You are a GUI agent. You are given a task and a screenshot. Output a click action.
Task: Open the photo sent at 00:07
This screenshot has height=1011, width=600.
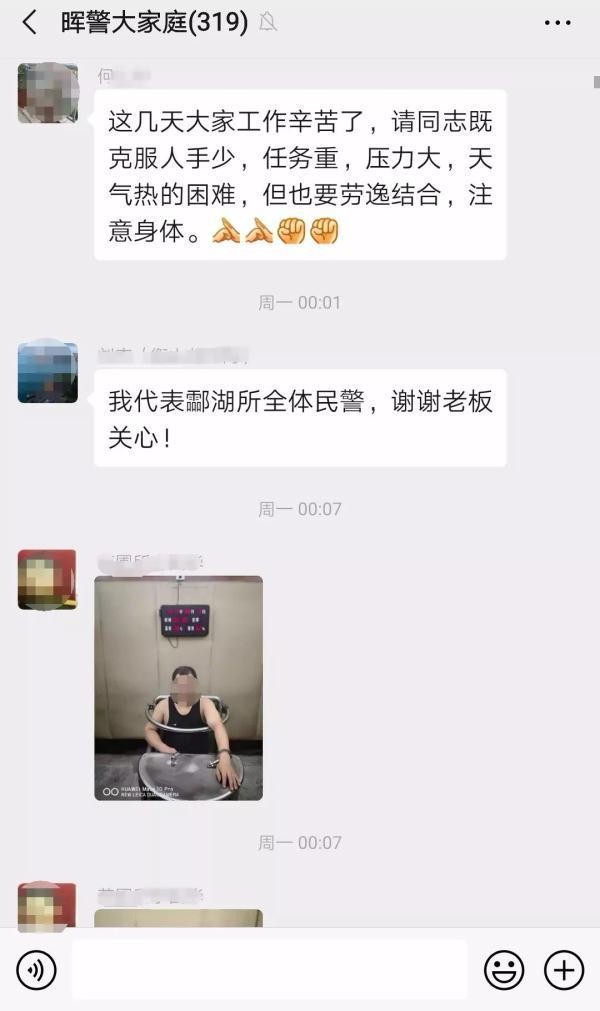point(178,688)
